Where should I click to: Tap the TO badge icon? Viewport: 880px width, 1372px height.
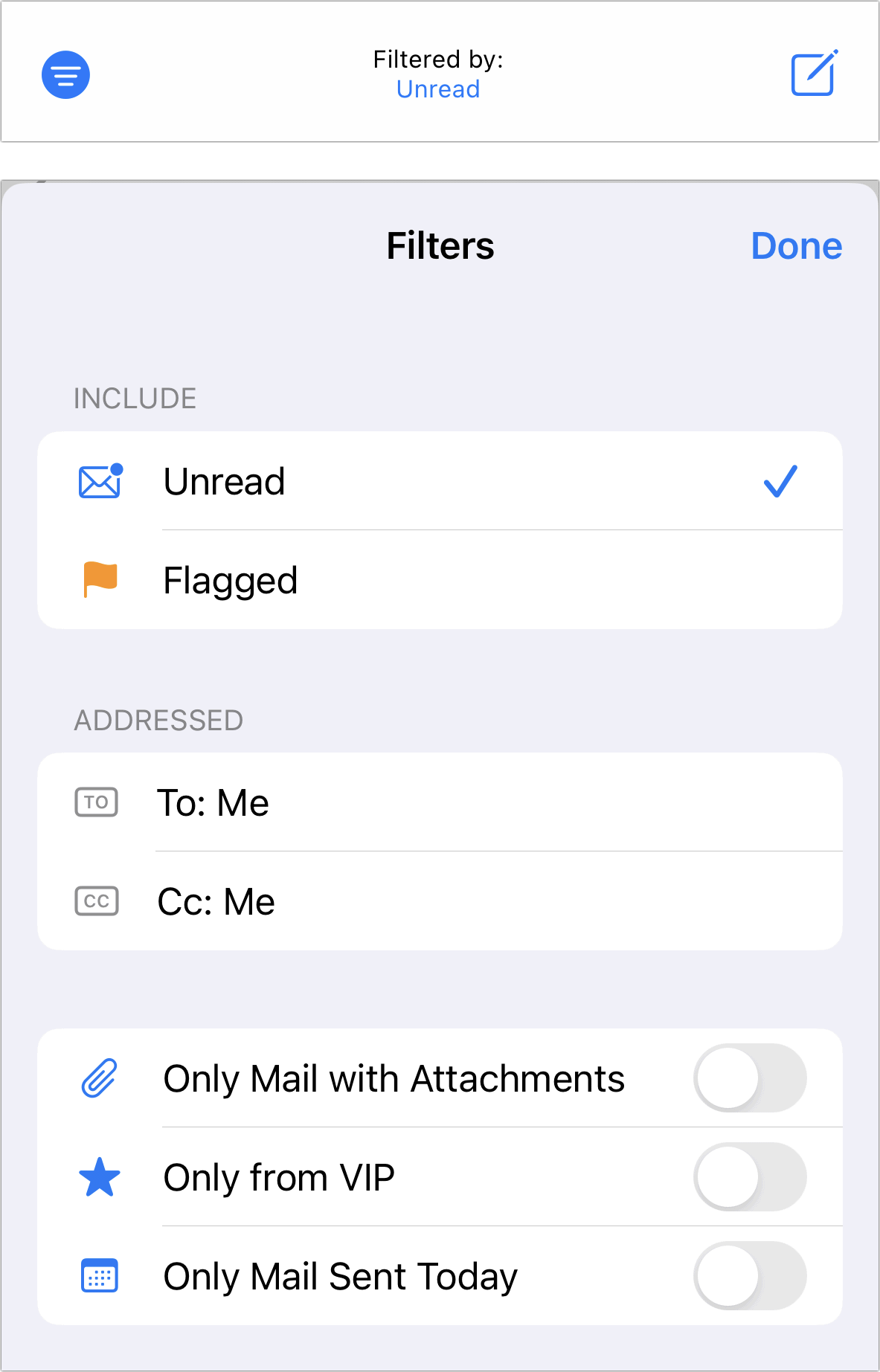click(96, 802)
